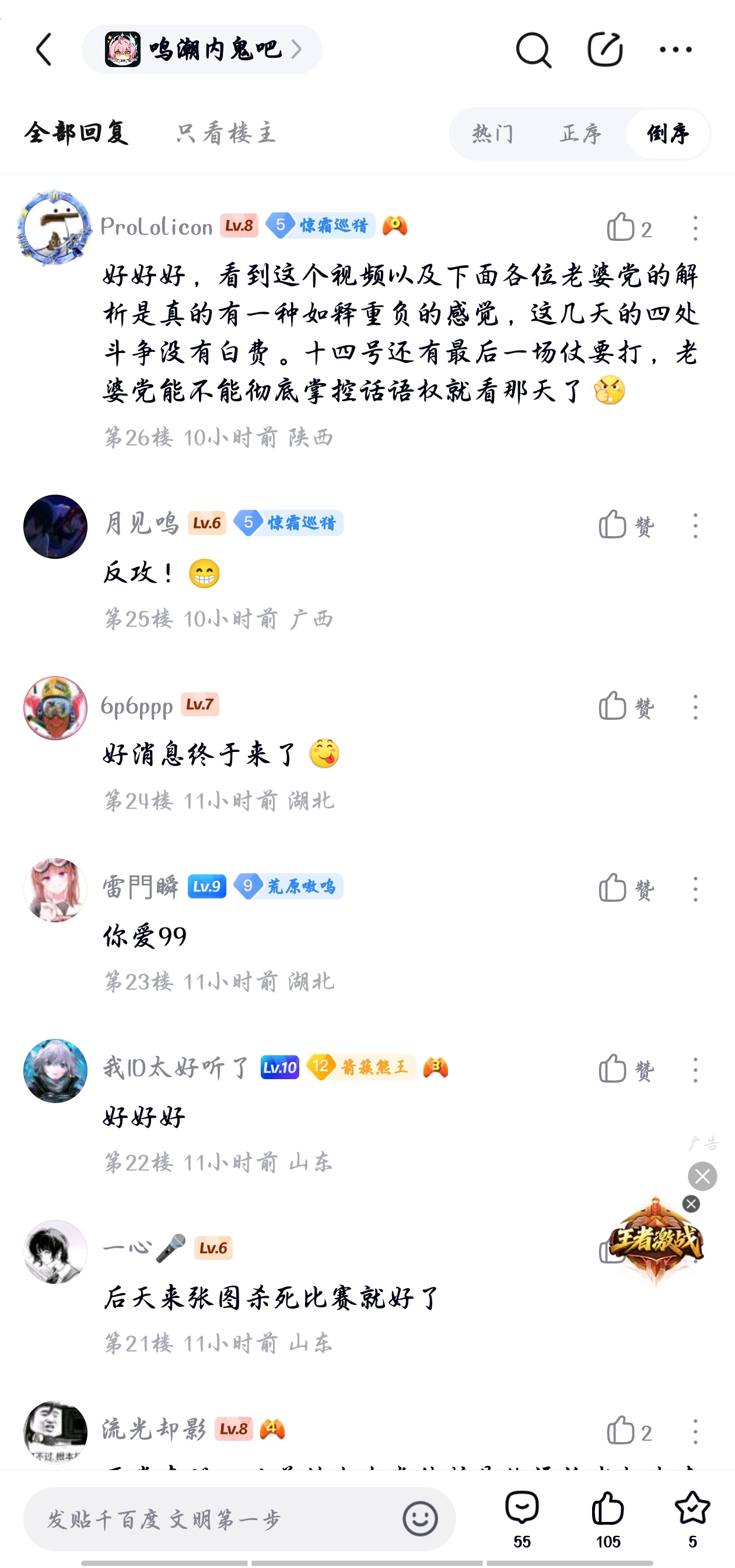Go back to the previous page
The height and width of the screenshot is (1568, 735).
pos(44,50)
